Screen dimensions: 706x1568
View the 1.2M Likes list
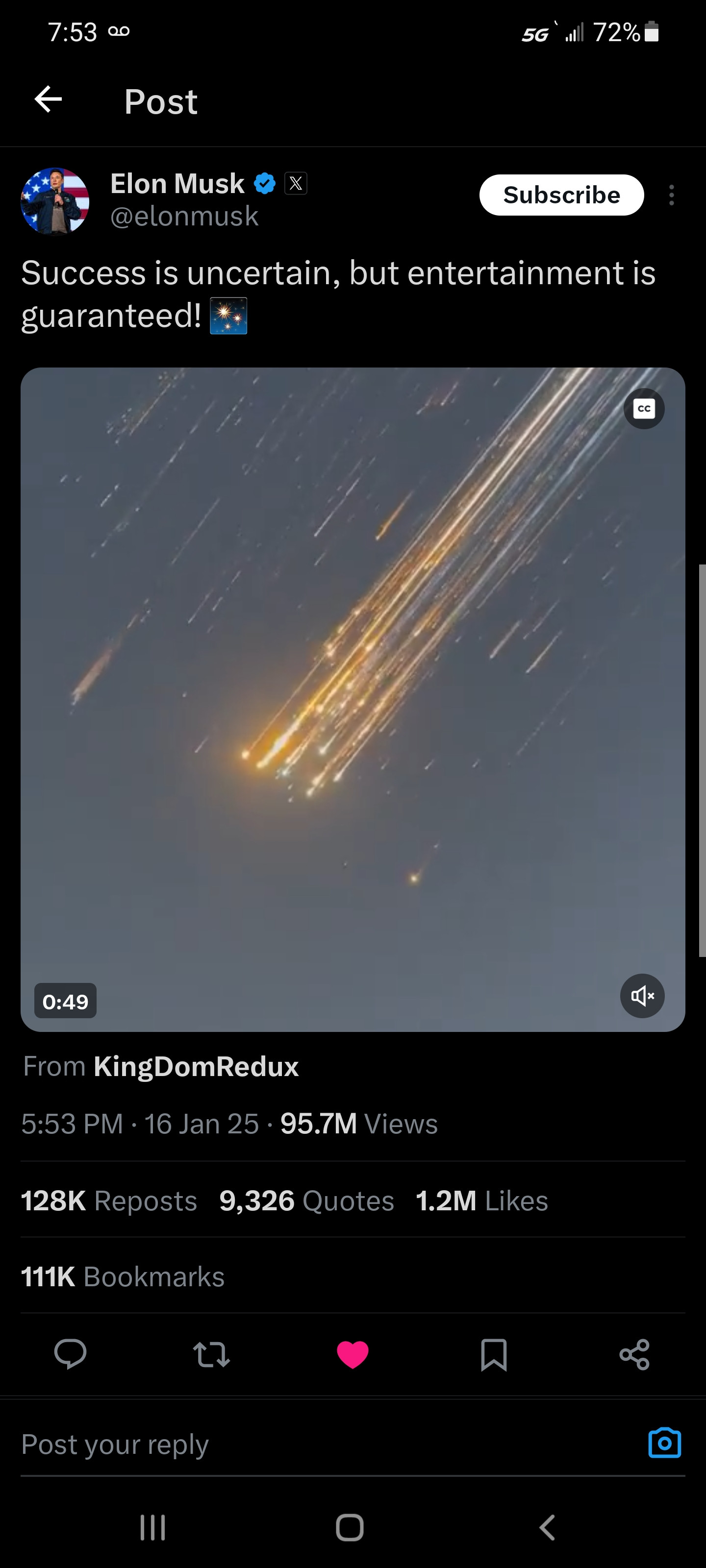tap(482, 1200)
